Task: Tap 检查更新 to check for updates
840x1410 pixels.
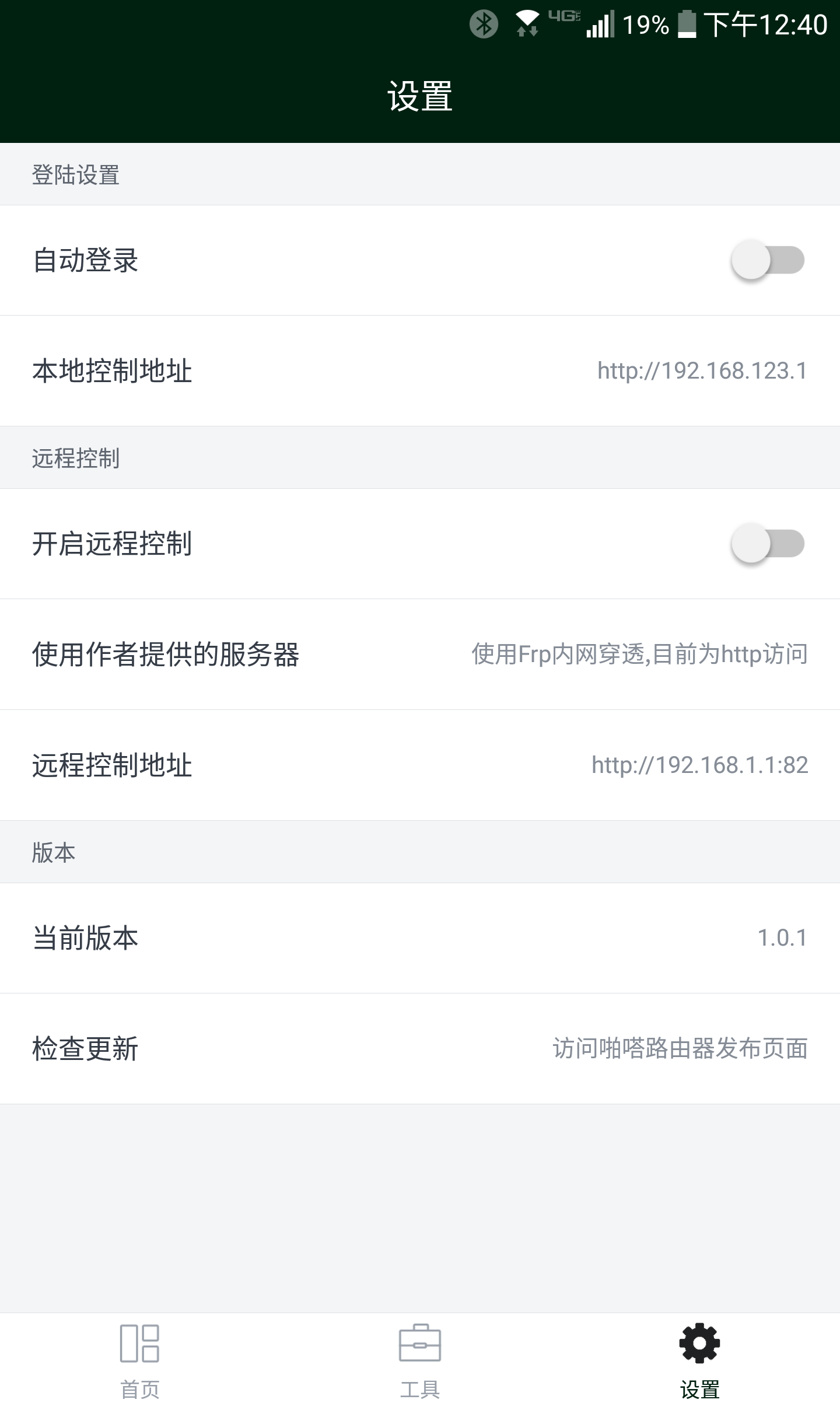Action: click(x=420, y=1049)
